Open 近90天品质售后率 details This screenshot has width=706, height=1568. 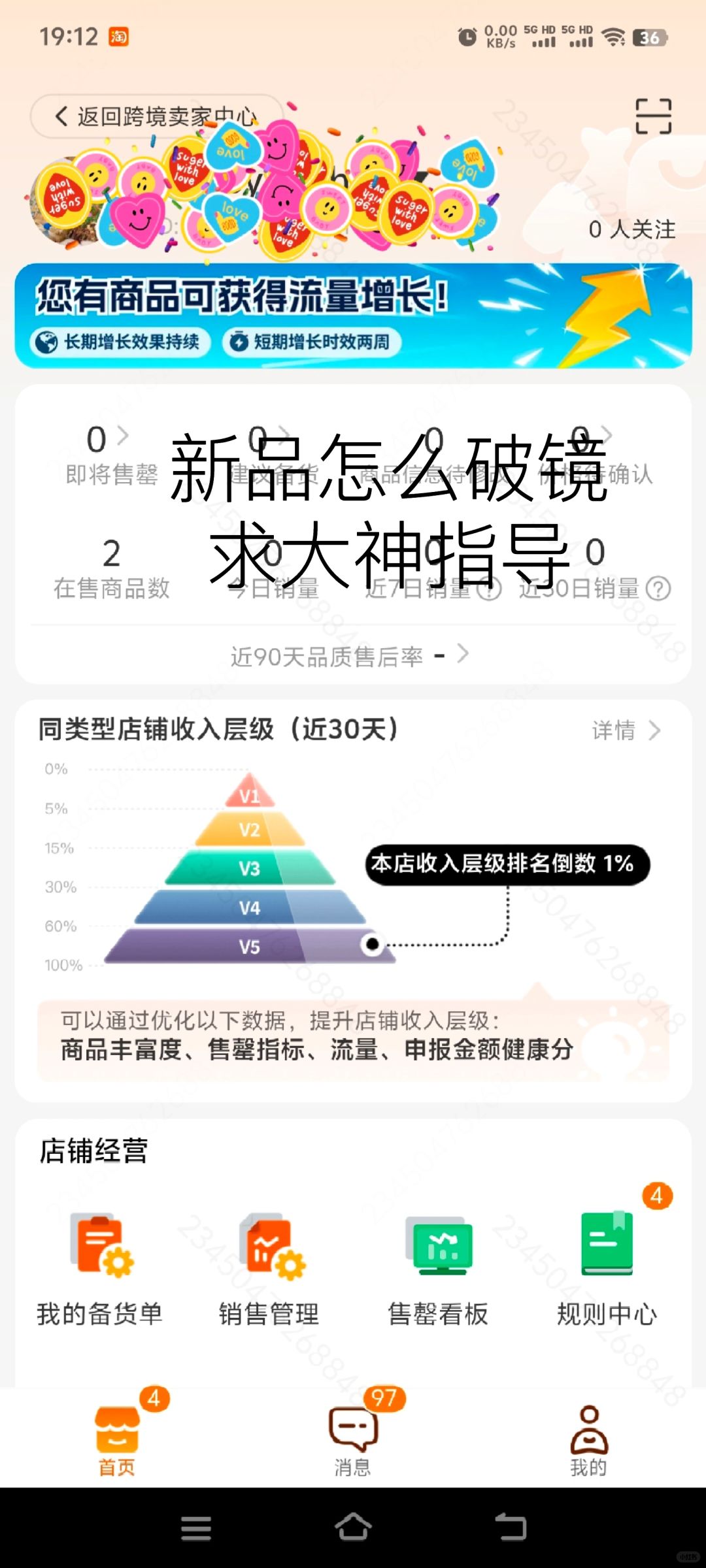pyautogui.click(x=350, y=655)
